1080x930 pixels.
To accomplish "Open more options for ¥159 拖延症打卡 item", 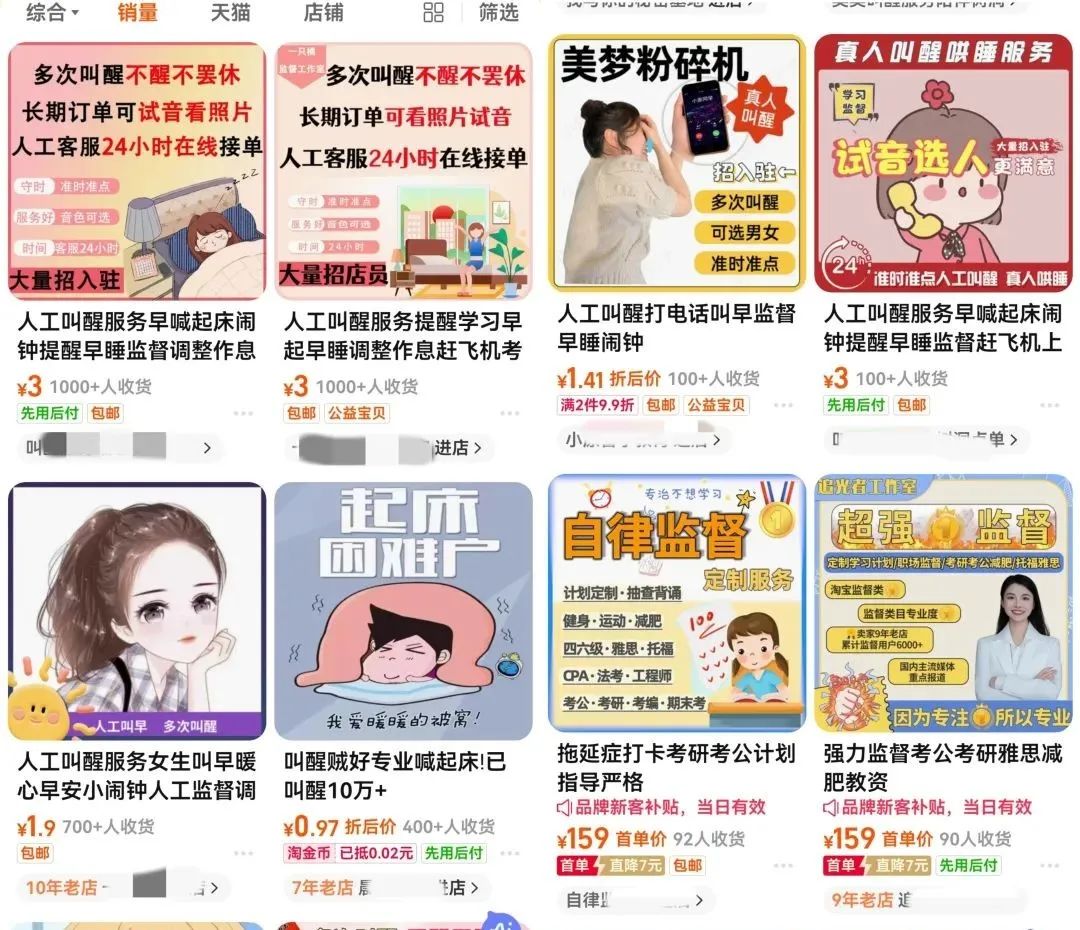I will [x=778, y=866].
